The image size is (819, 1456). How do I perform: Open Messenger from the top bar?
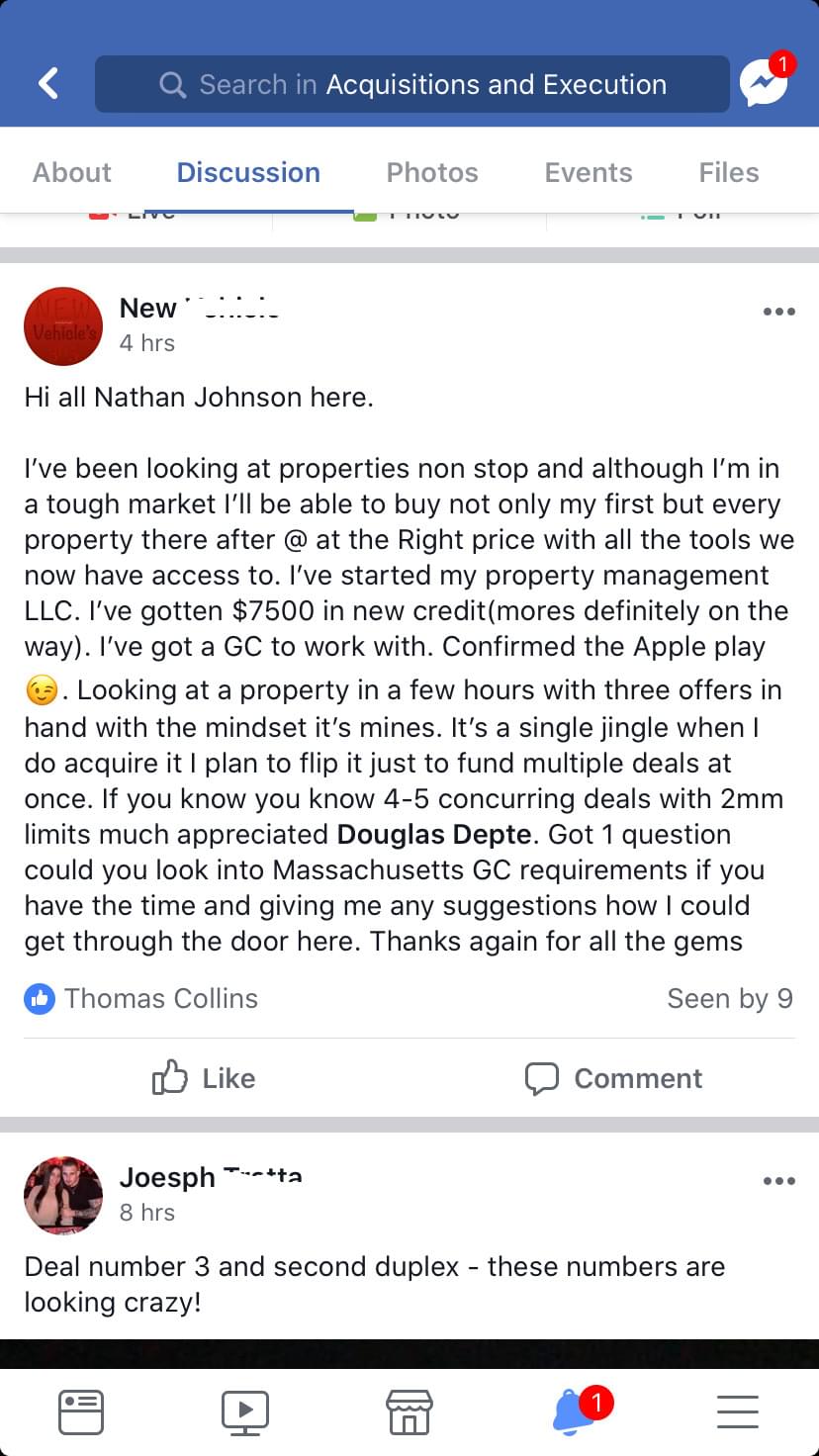click(765, 84)
